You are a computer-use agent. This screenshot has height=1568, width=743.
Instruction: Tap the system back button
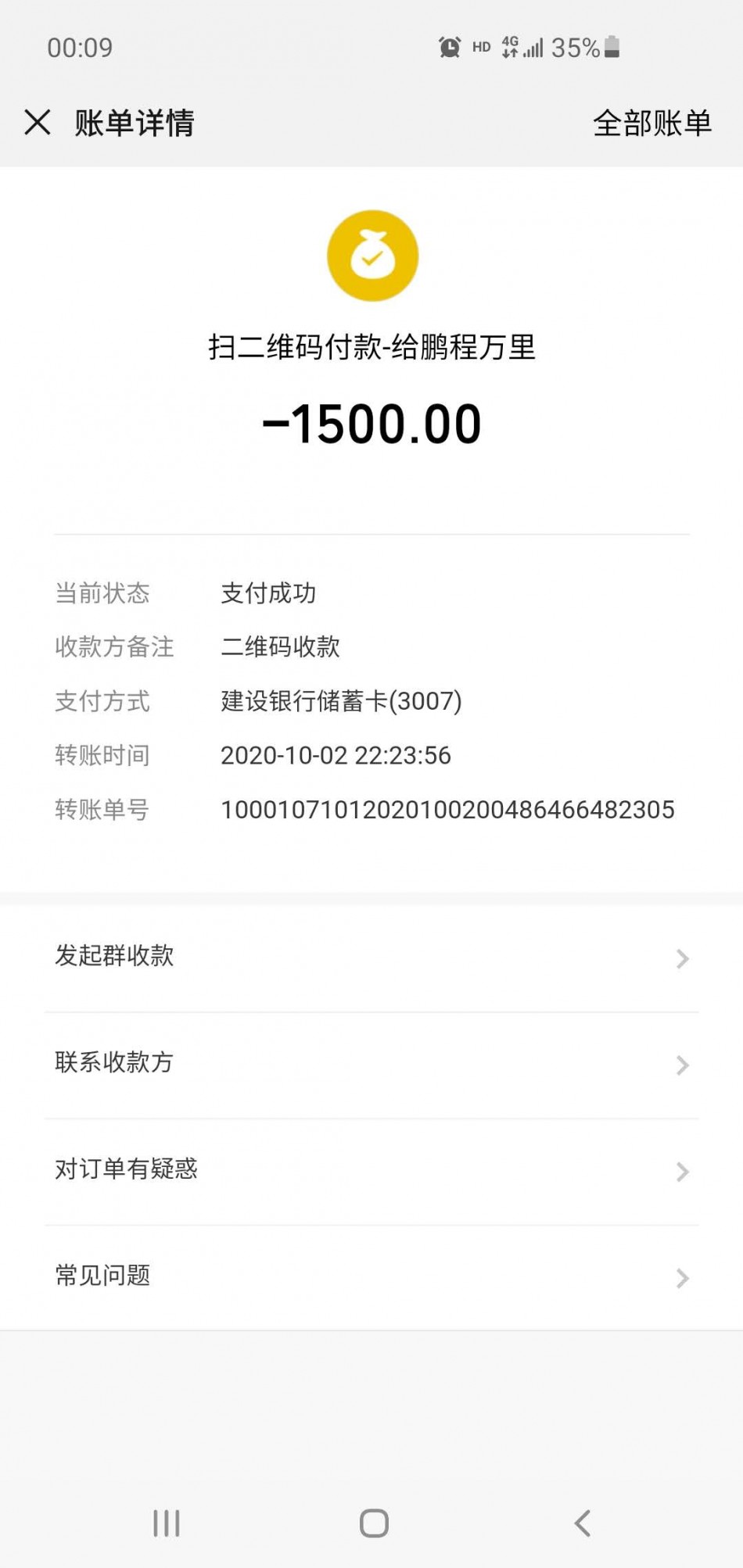coord(583,1523)
